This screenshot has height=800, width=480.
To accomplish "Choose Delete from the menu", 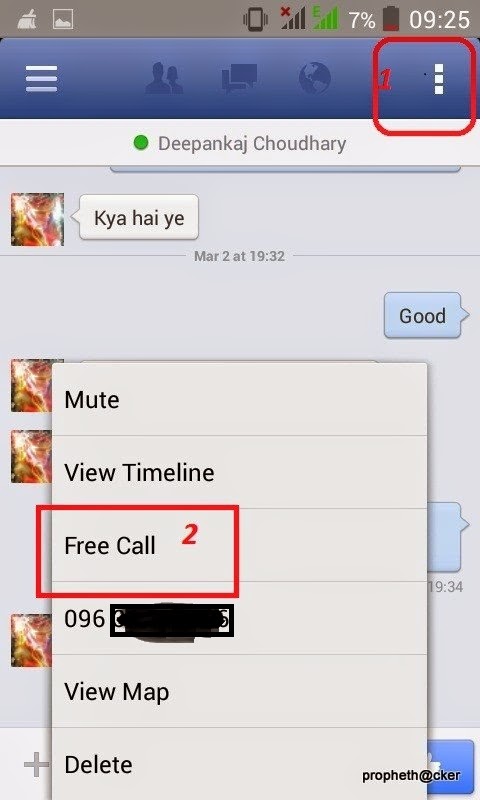I will pos(239,764).
